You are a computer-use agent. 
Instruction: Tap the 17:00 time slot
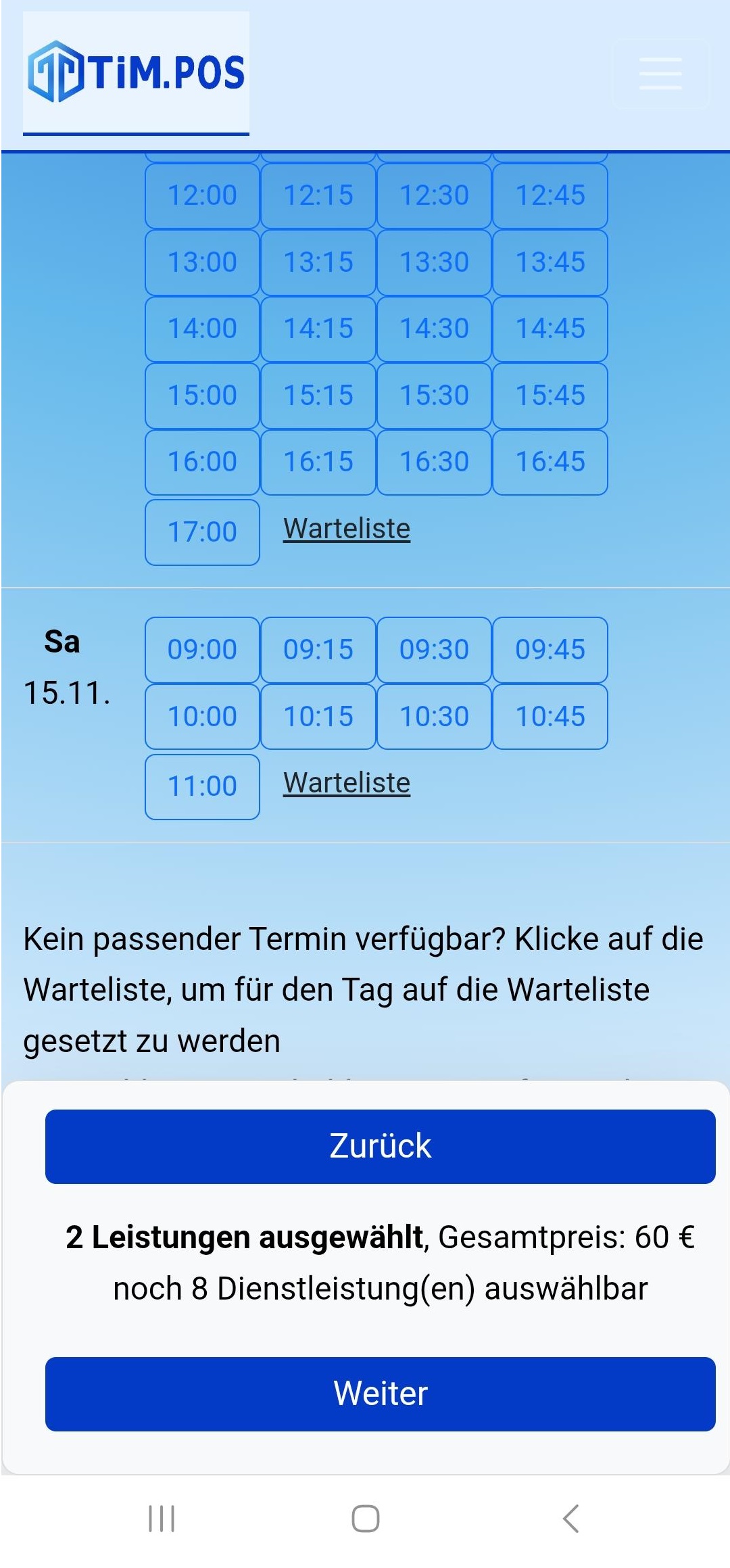click(202, 532)
